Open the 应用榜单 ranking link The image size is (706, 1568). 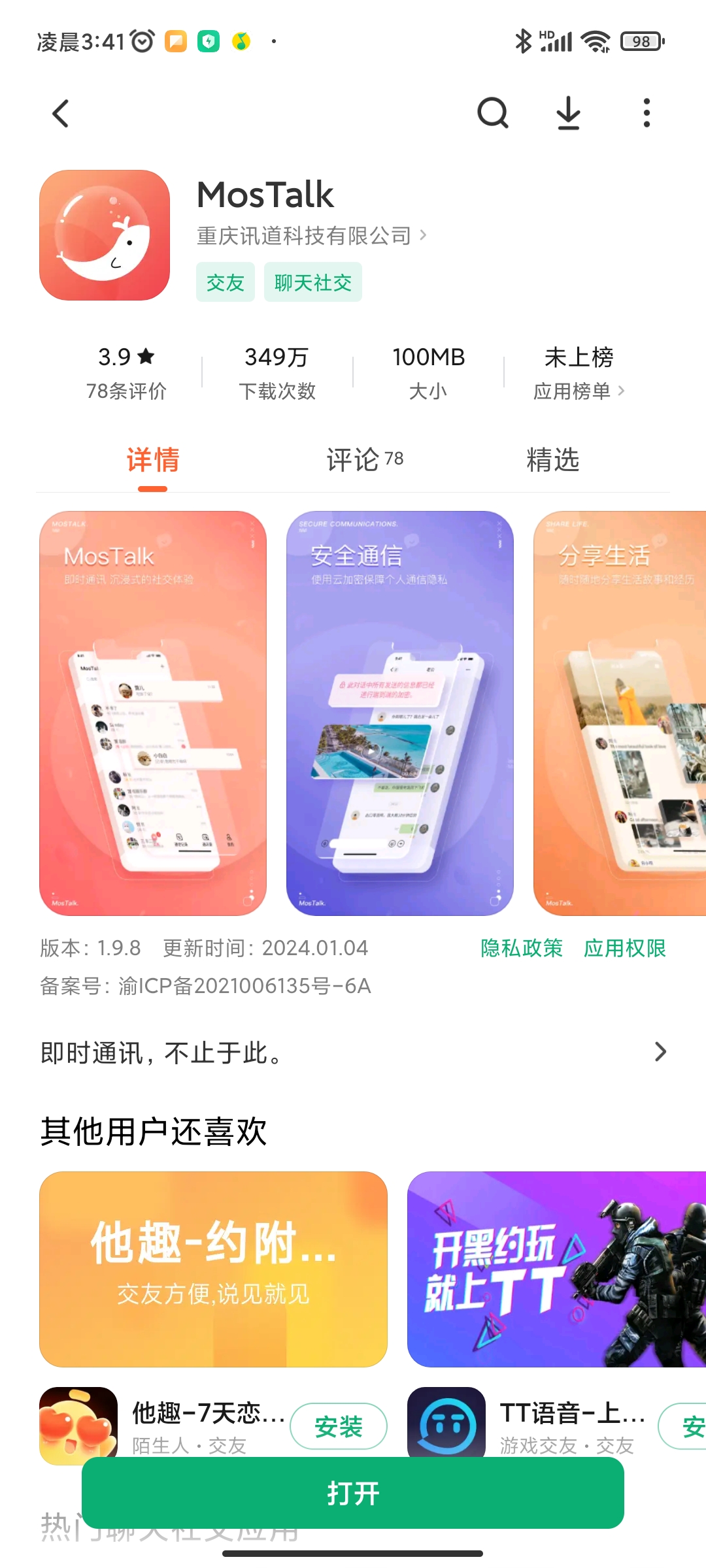pos(579,391)
